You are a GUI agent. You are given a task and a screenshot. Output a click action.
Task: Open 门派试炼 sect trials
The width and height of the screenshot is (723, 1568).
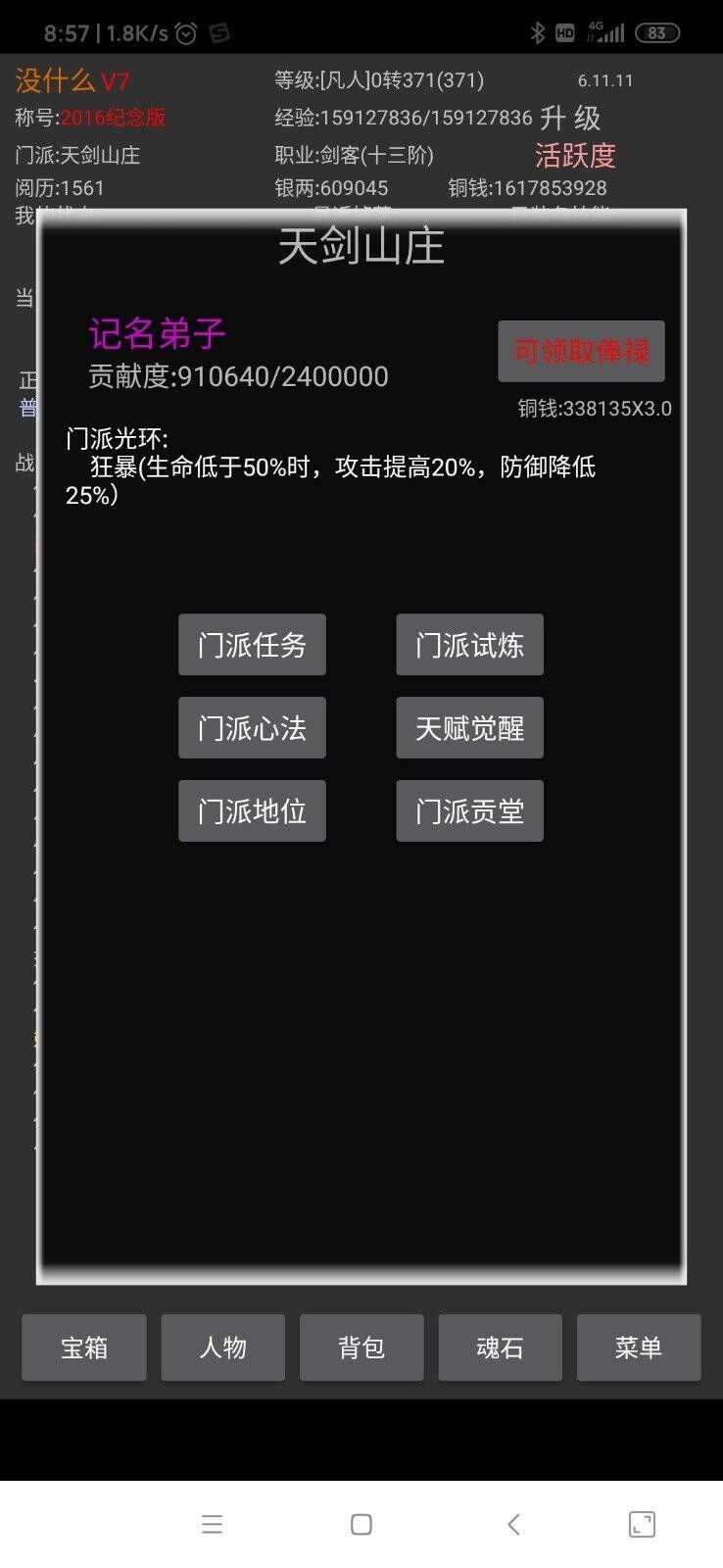469,645
